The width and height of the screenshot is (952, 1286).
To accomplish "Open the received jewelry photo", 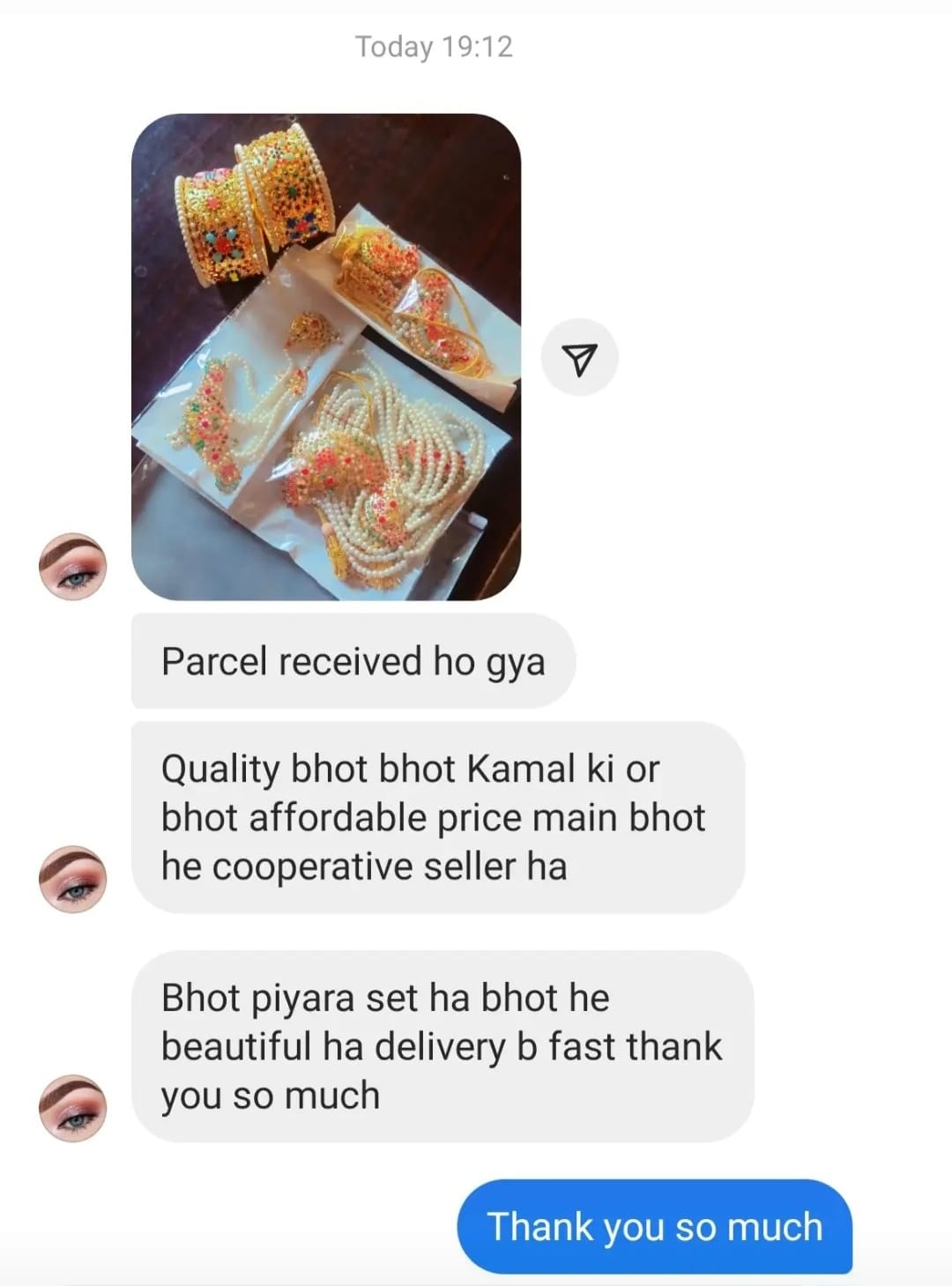I will 325,357.
